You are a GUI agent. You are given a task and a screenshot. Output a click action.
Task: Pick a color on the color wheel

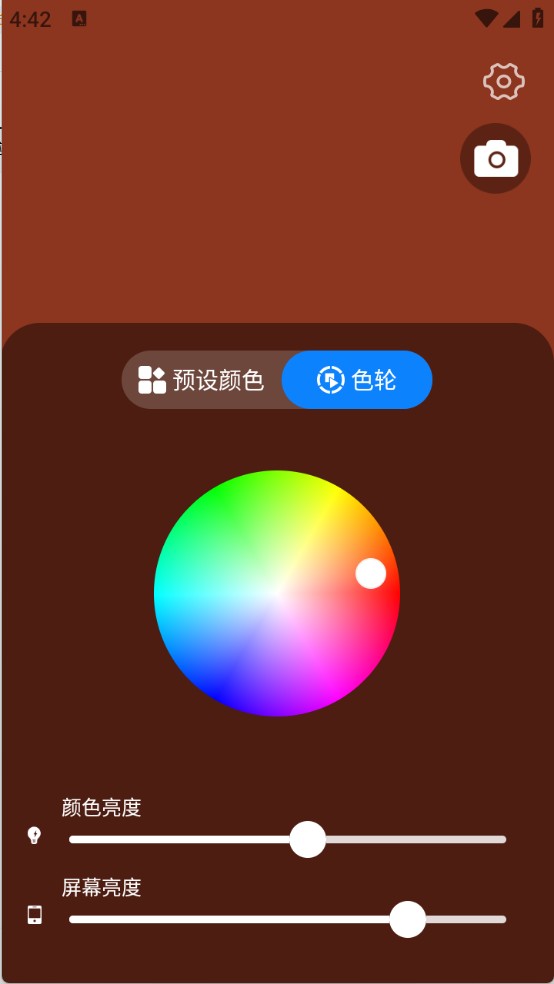coord(277,593)
